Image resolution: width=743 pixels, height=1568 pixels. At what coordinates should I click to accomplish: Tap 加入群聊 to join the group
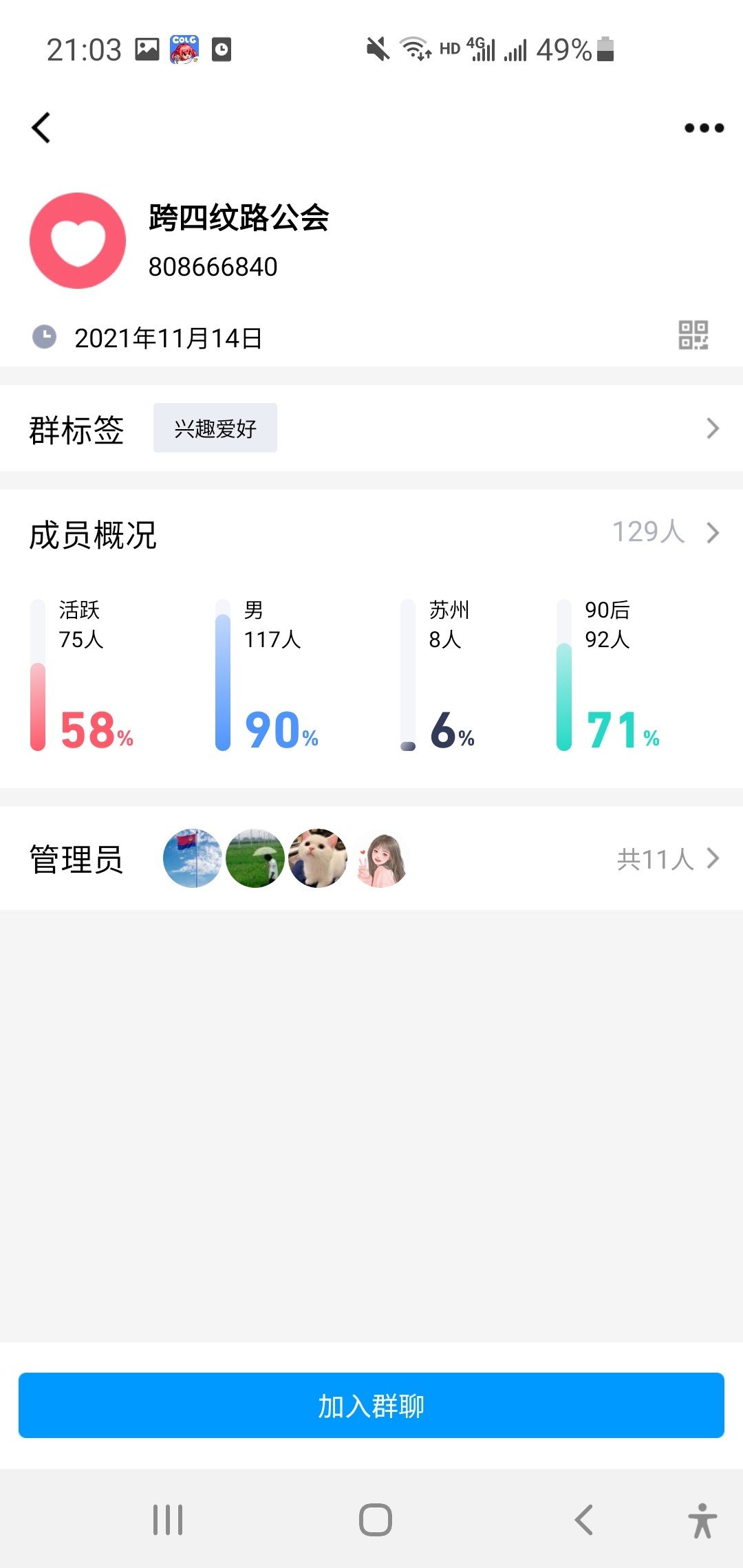(x=371, y=1406)
